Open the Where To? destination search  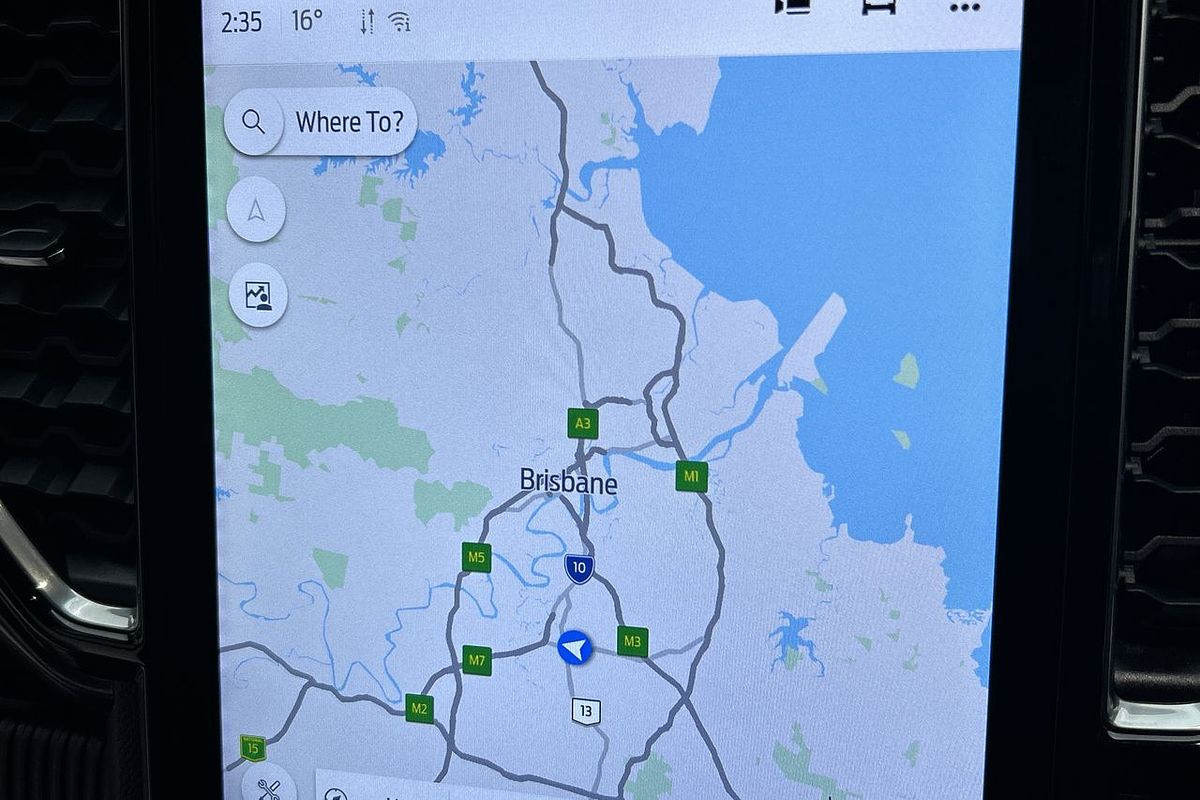pyautogui.click(x=349, y=123)
